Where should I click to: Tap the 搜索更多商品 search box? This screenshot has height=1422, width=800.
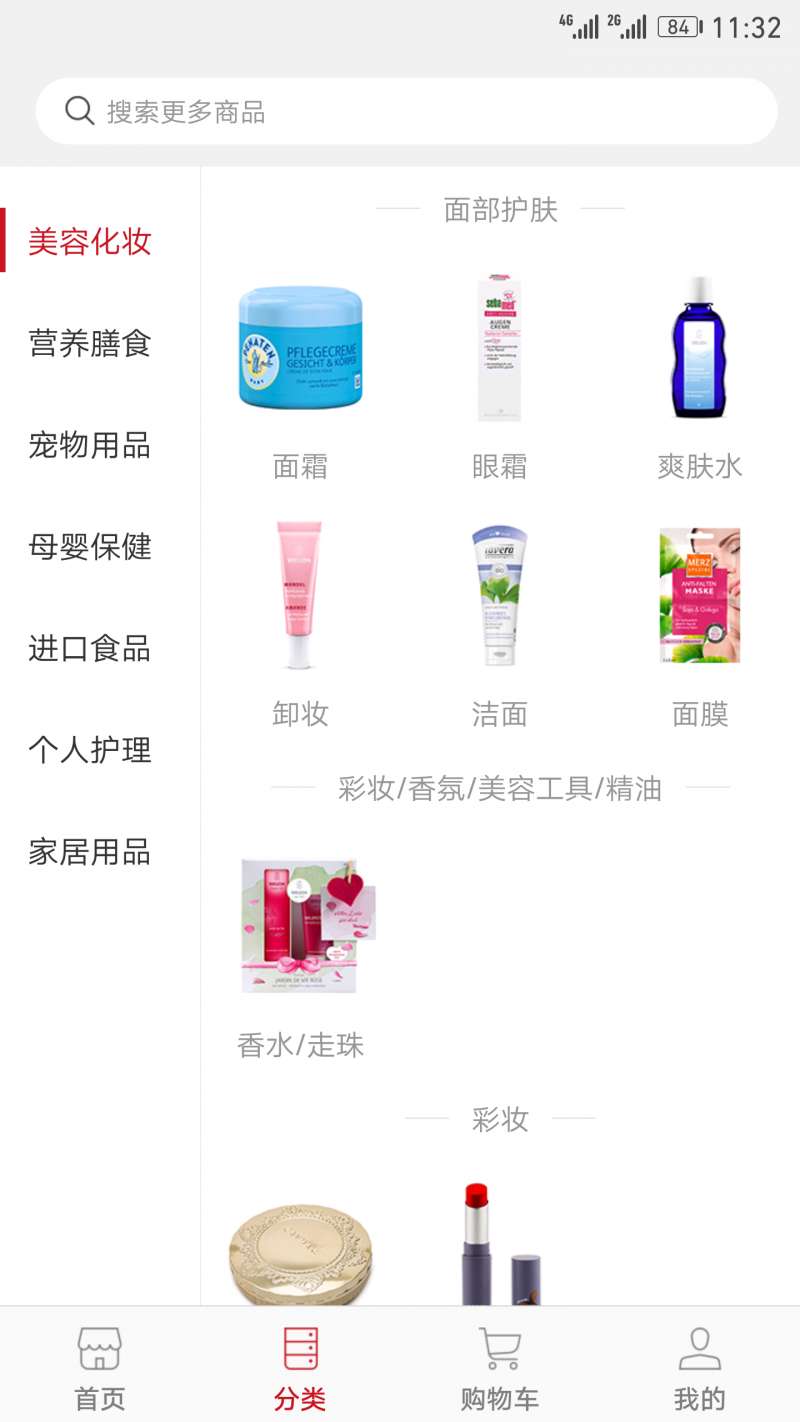[x=406, y=111]
